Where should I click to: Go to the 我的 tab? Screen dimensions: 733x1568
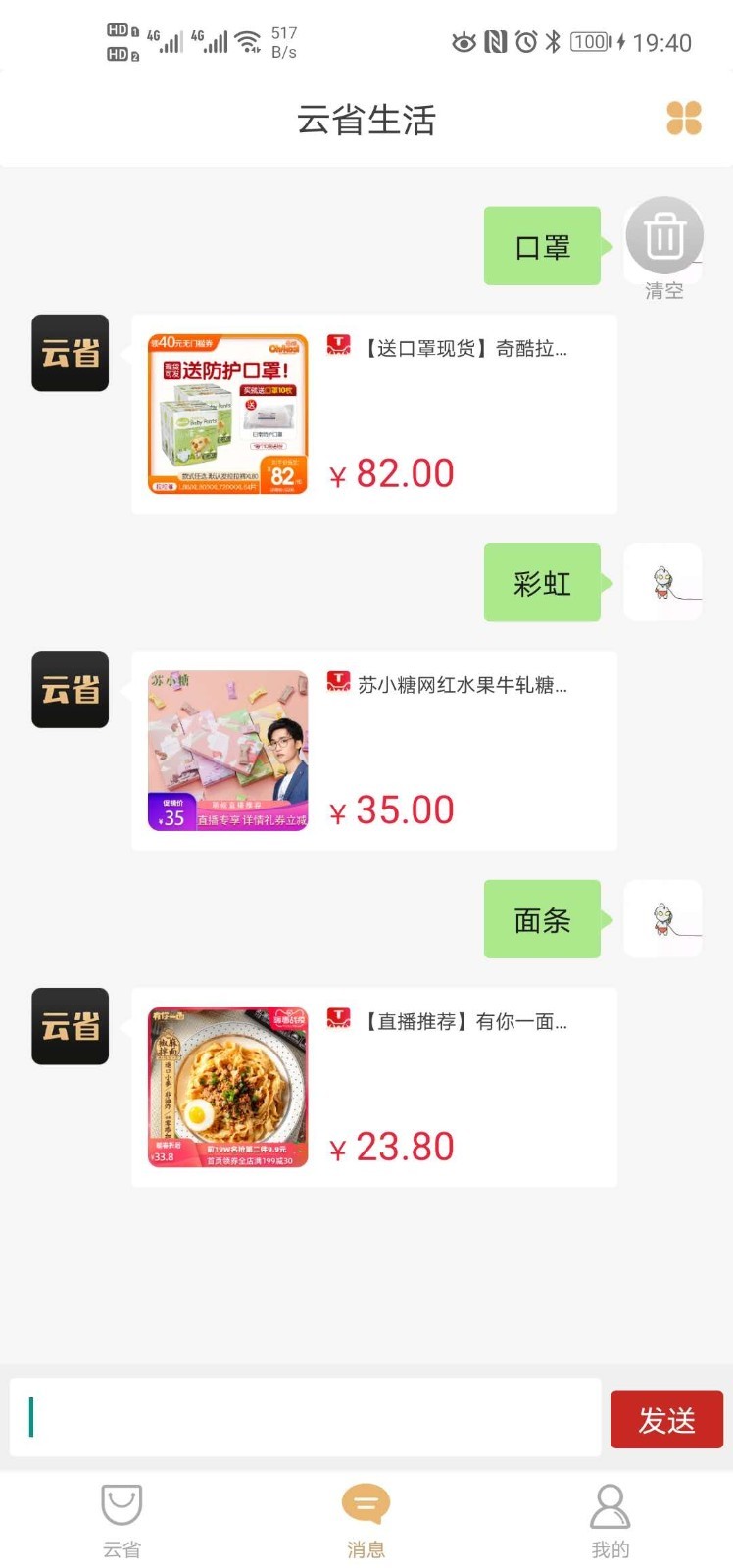pos(610,1519)
